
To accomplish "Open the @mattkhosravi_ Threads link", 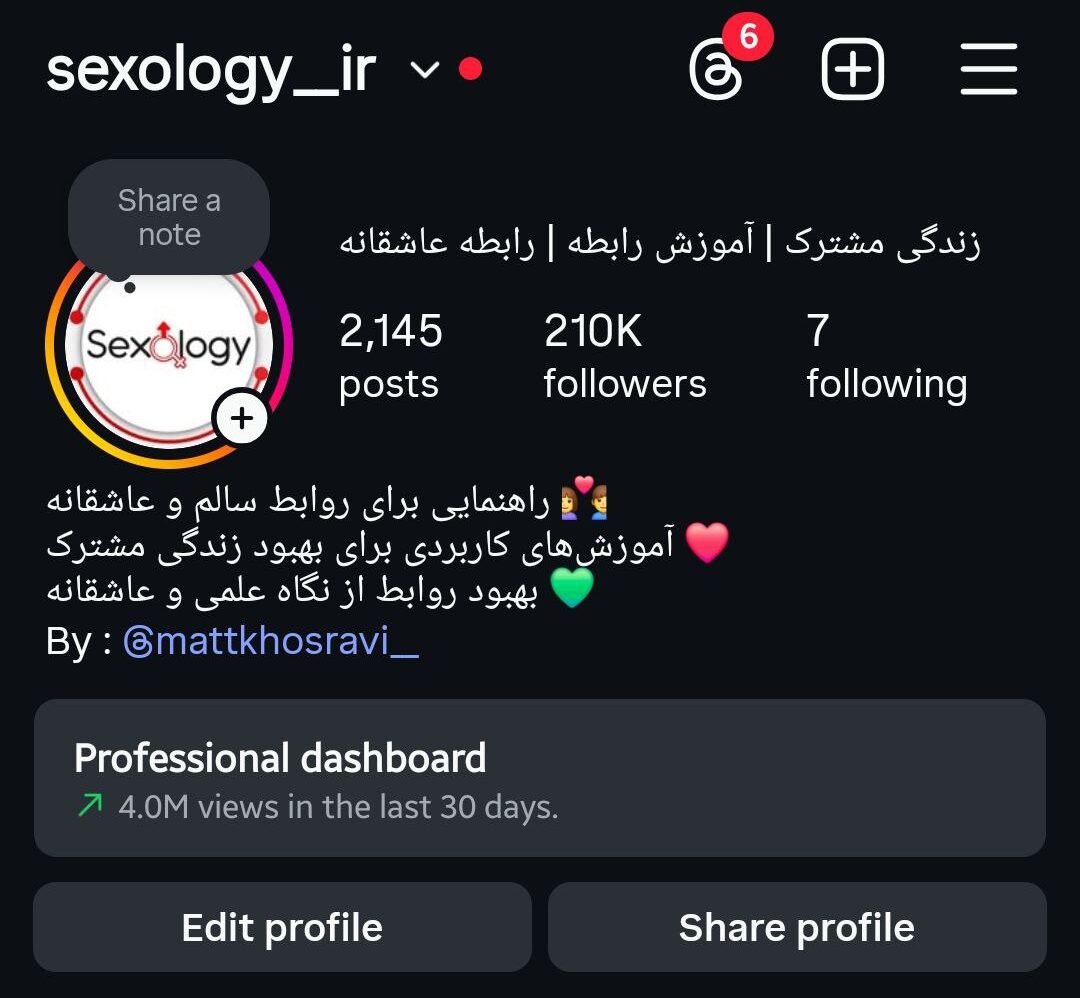I will 271,641.
